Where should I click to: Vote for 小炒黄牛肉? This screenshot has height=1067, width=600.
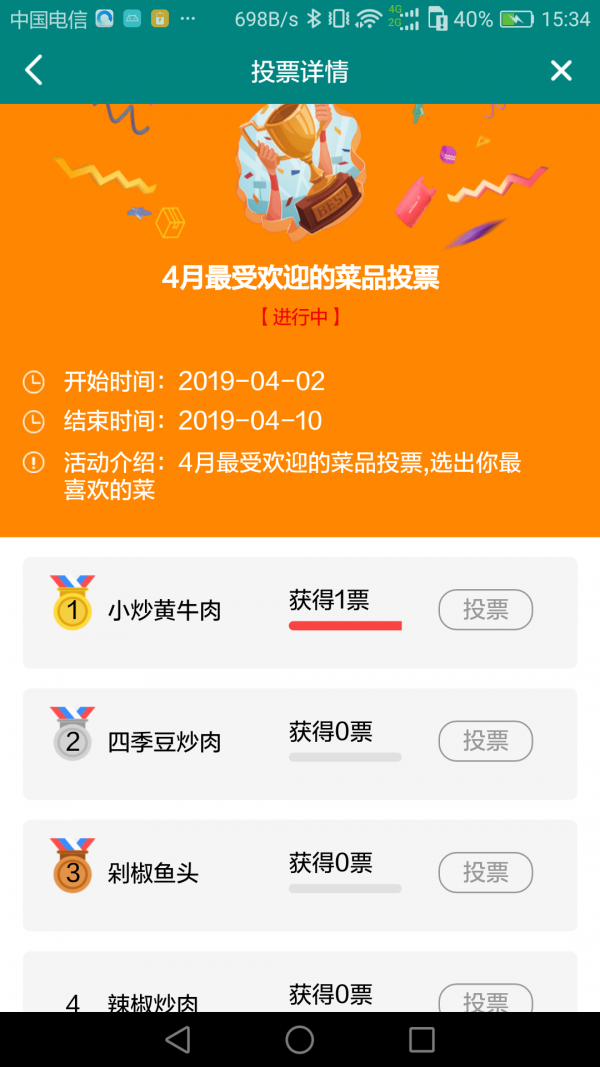tap(485, 610)
